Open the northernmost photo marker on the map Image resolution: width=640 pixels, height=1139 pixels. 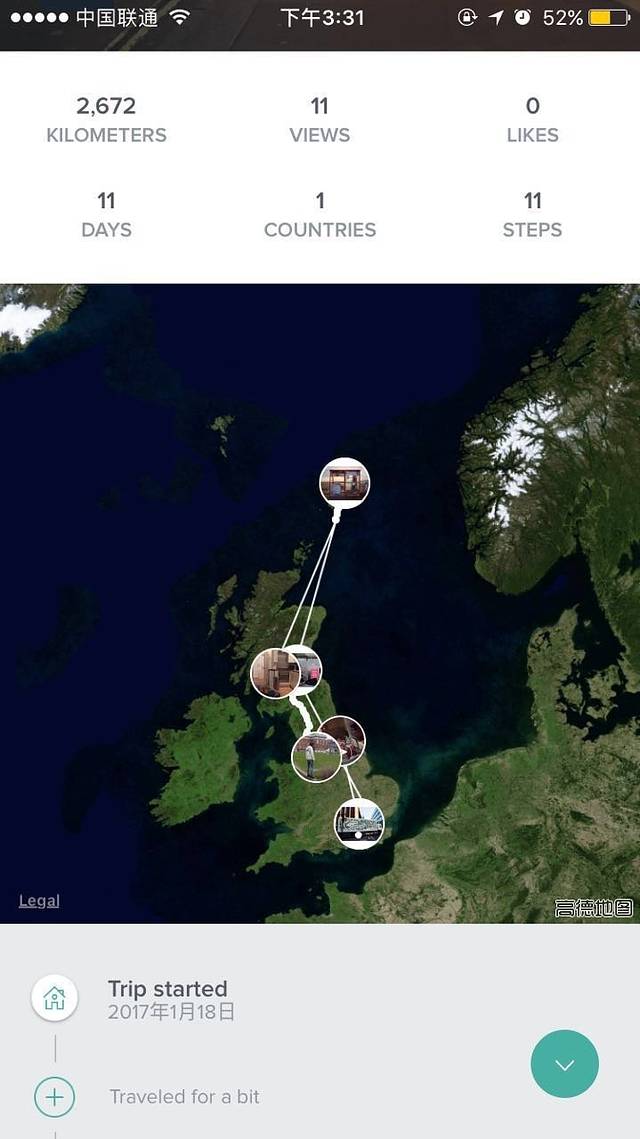point(344,483)
